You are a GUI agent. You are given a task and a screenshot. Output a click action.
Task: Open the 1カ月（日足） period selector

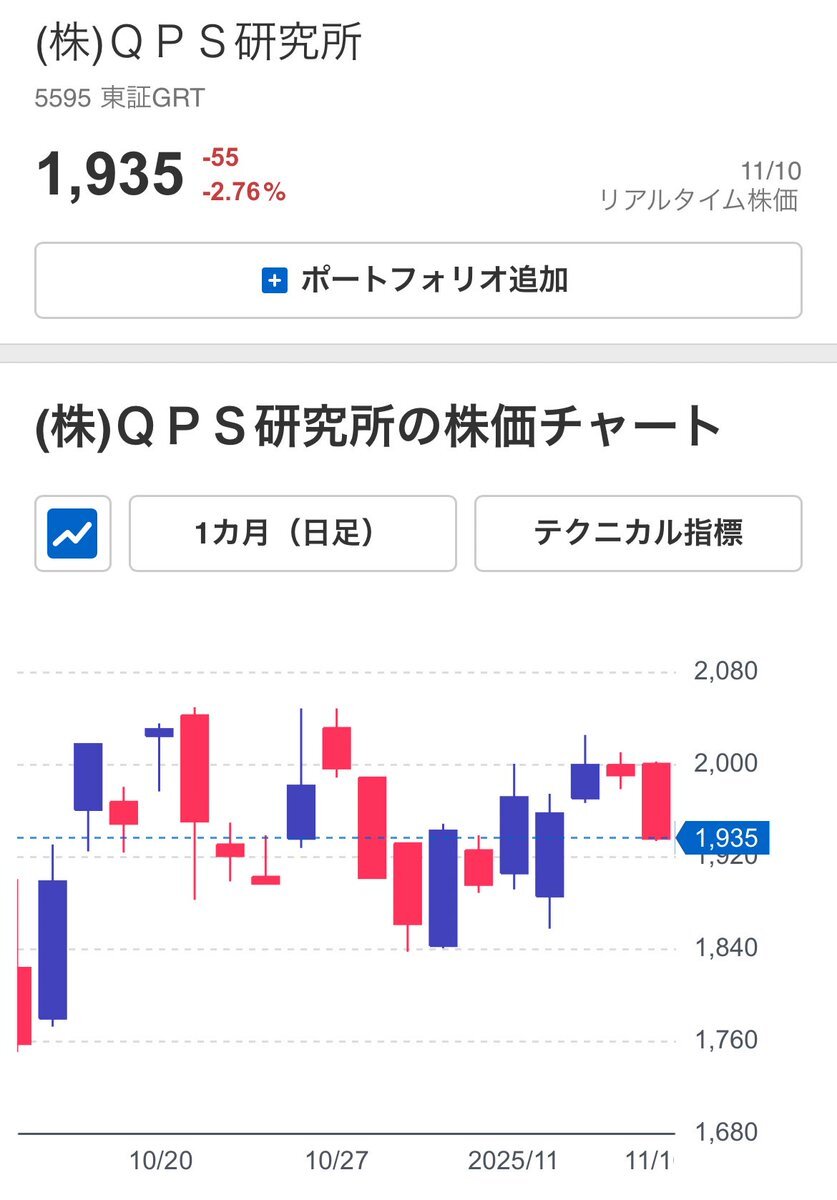pyautogui.click(x=292, y=534)
